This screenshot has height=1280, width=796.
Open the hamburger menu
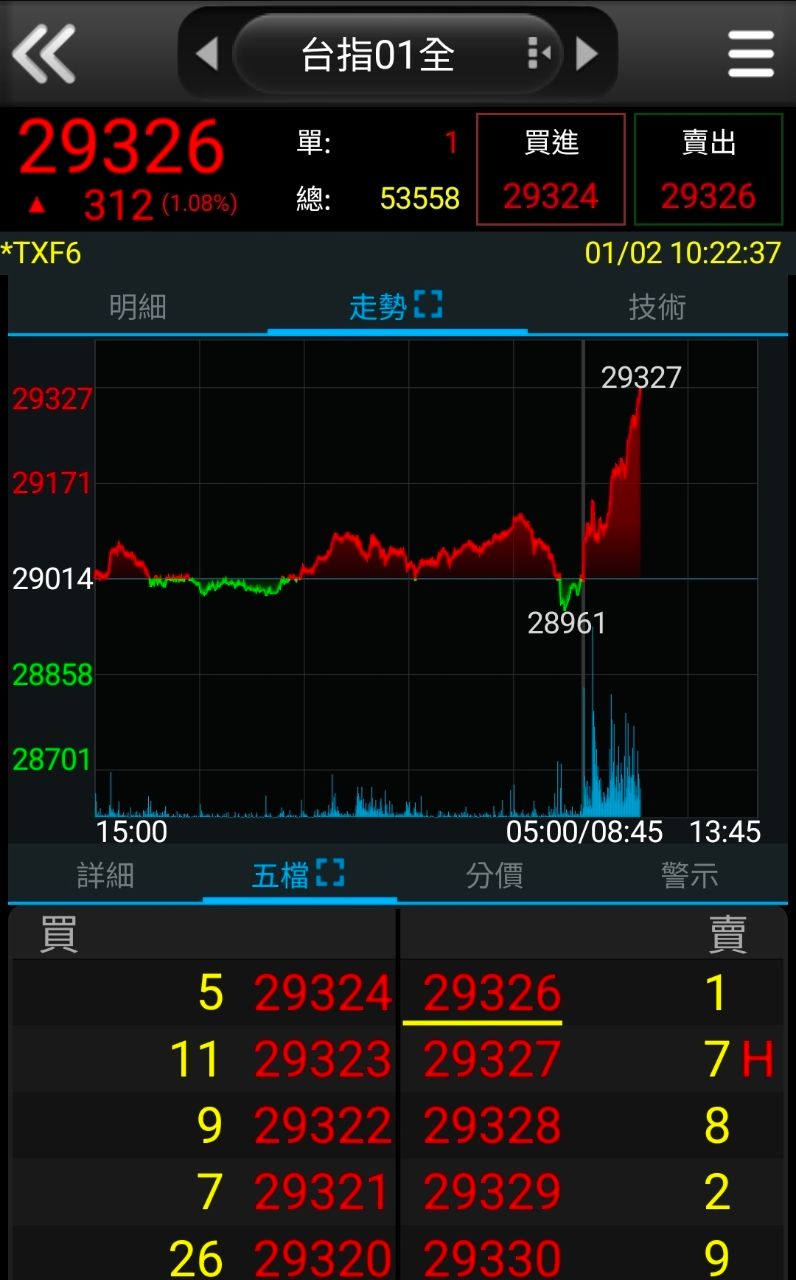pos(751,53)
